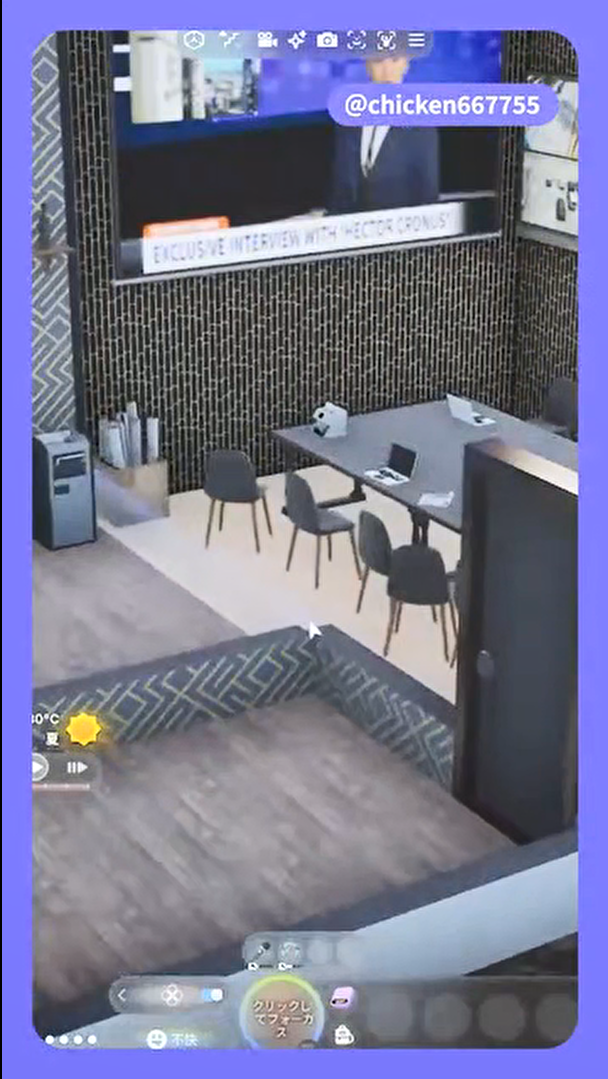Screen dimensions: 608x1079
Task: Open the hamburger menu in the top toolbar
Action: point(416,40)
